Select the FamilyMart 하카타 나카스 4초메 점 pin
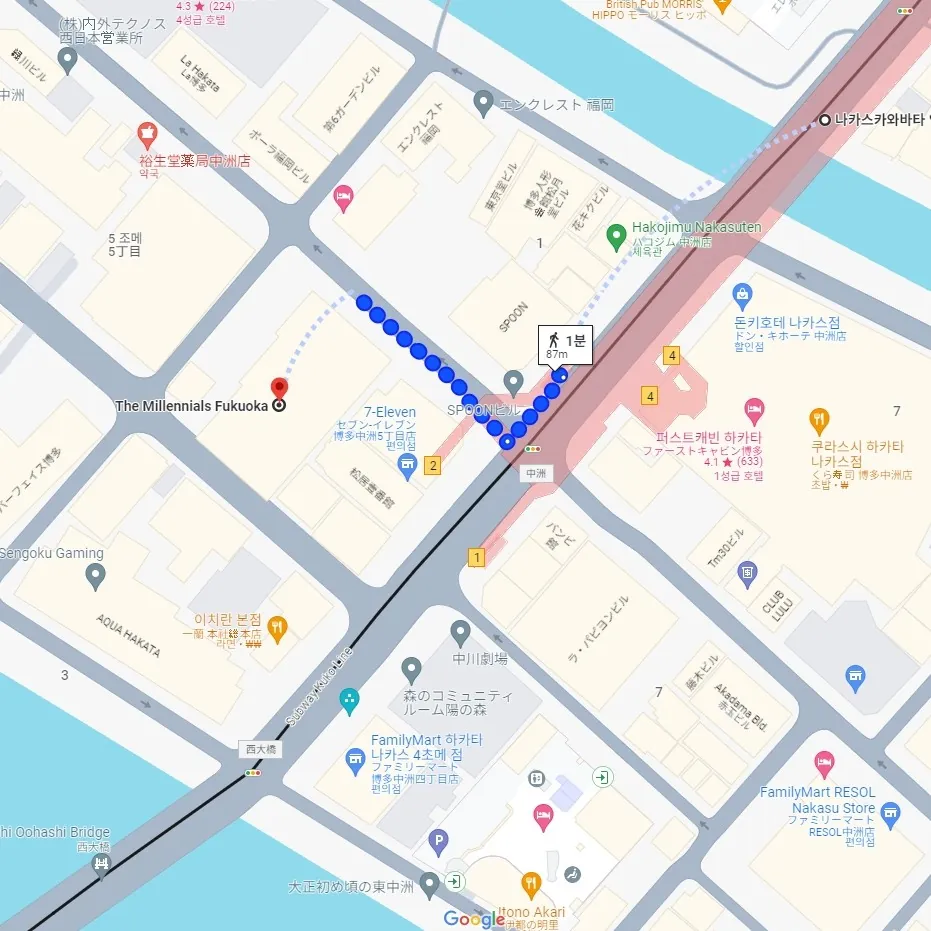The height and width of the screenshot is (931, 931). click(355, 763)
